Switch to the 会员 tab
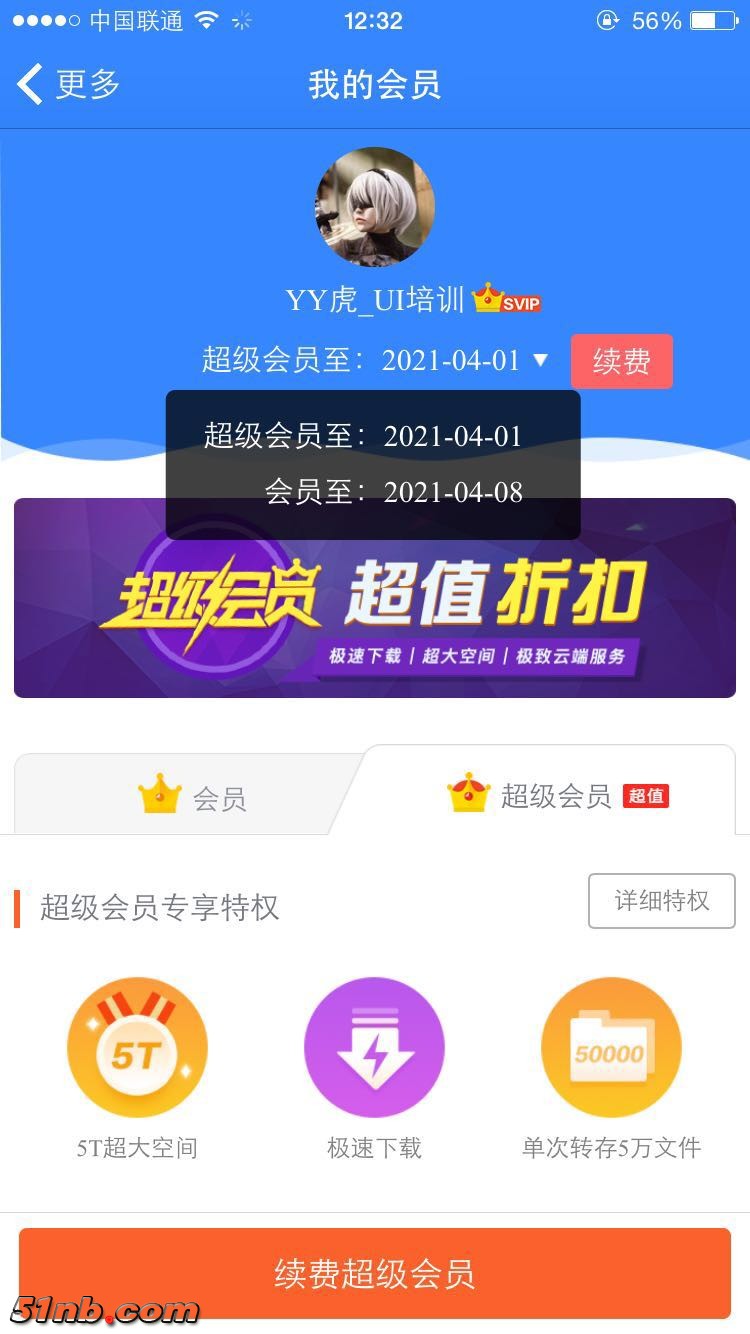 point(190,798)
